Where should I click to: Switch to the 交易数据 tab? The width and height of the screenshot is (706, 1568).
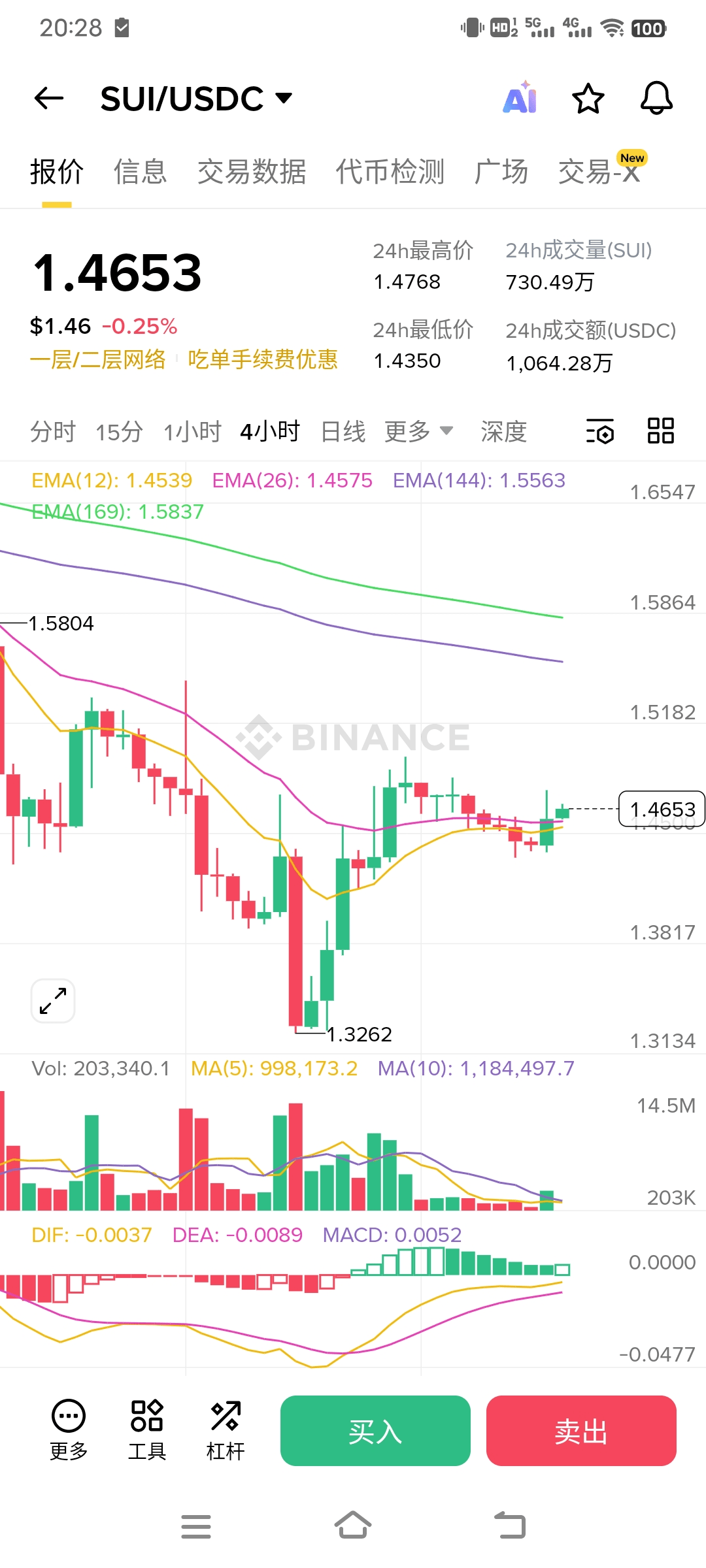[252, 172]
